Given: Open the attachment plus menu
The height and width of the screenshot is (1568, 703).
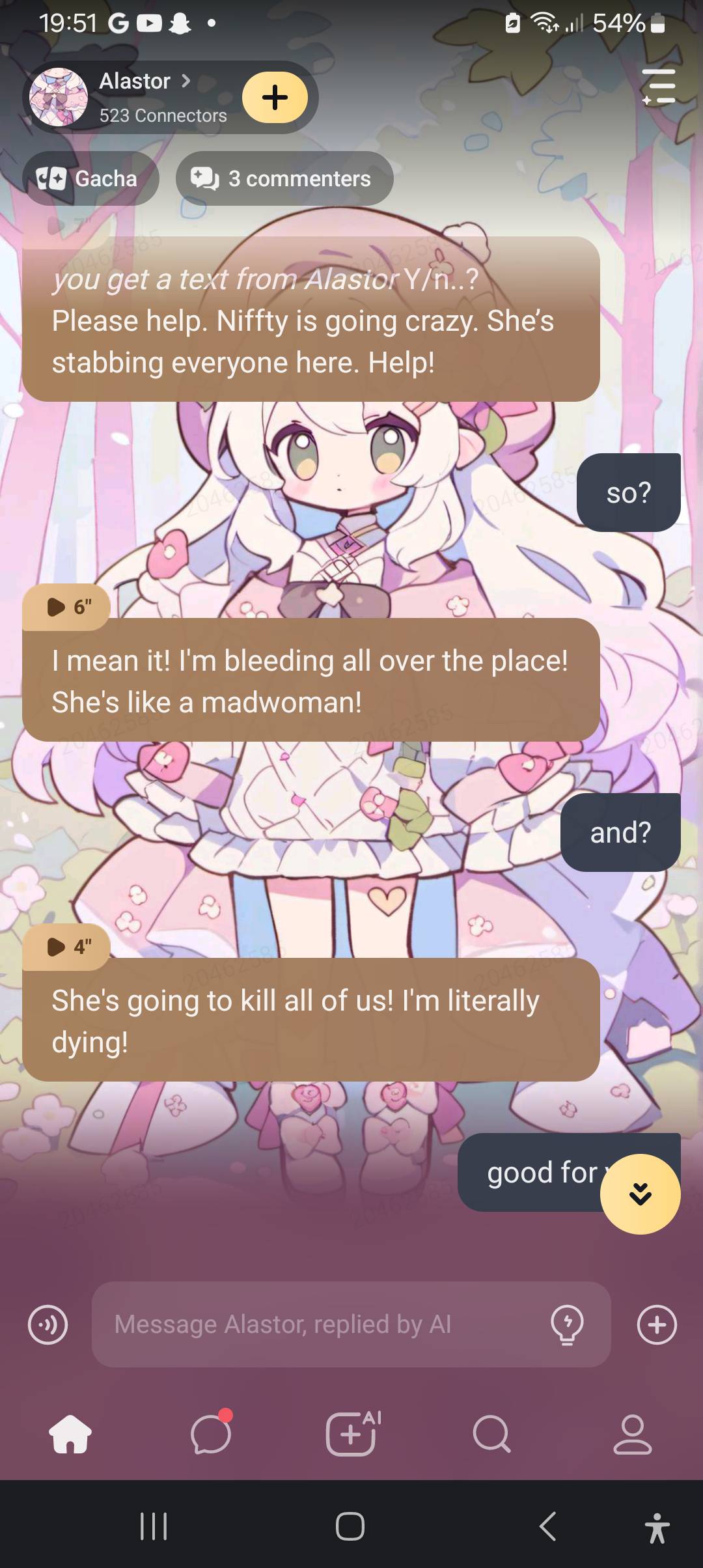Looking at the screenshot, I should [657, 1324].
